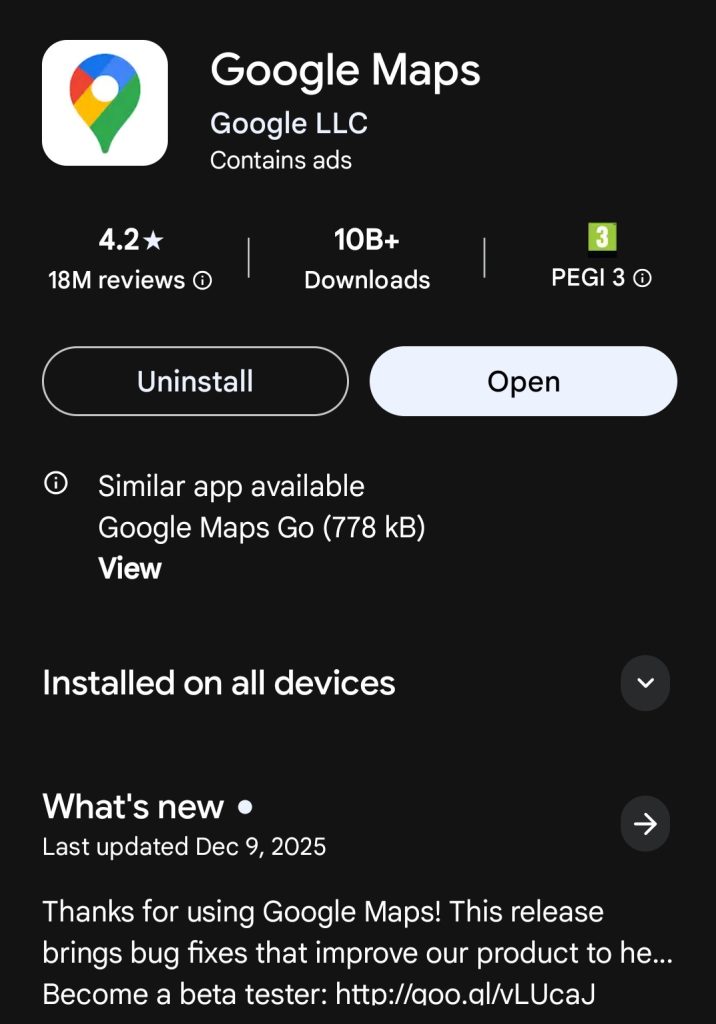Show info about 18M reviews rating
The image size is (716, 1024).
click(x=202, y=281)
